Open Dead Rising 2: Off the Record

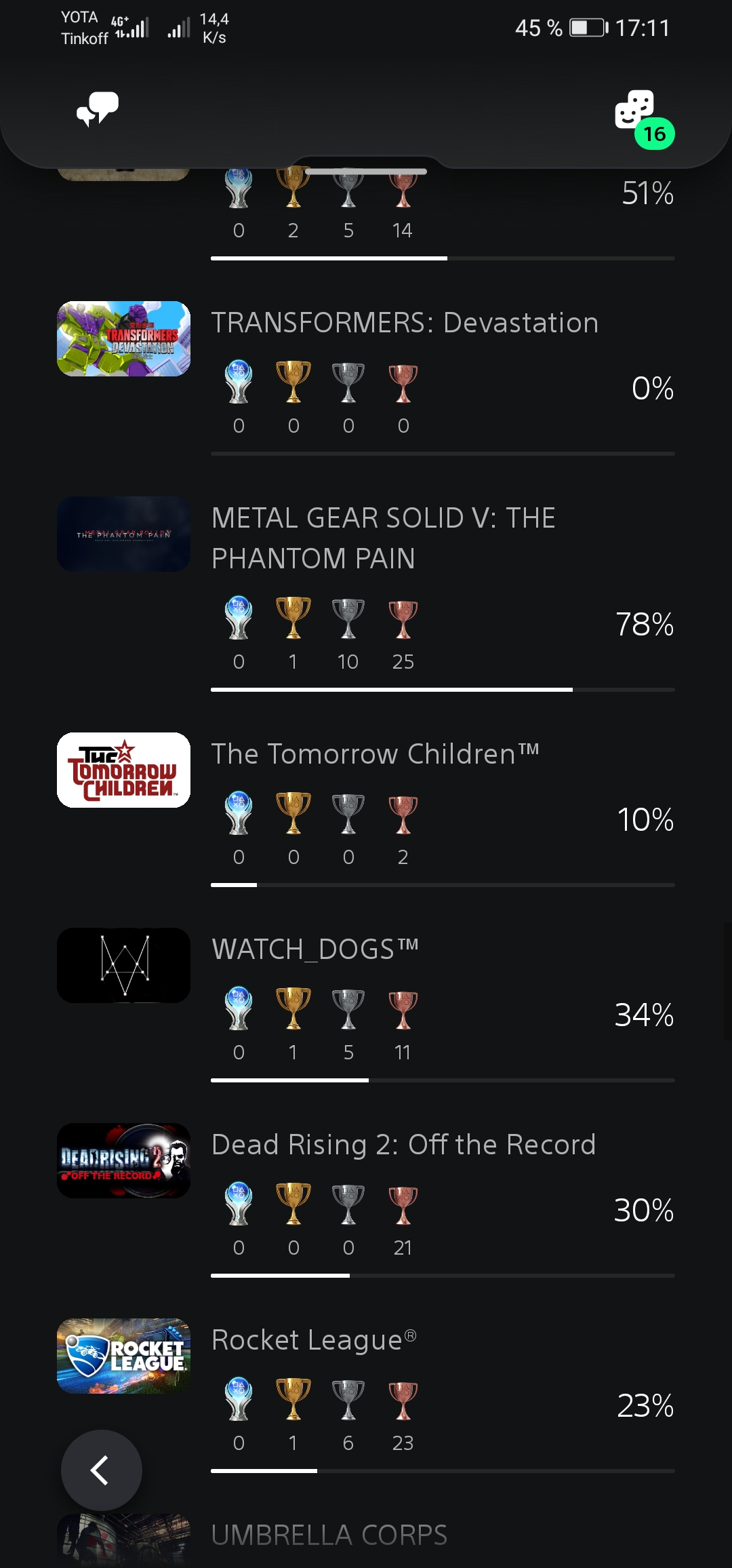click(x=366, y=1199)
